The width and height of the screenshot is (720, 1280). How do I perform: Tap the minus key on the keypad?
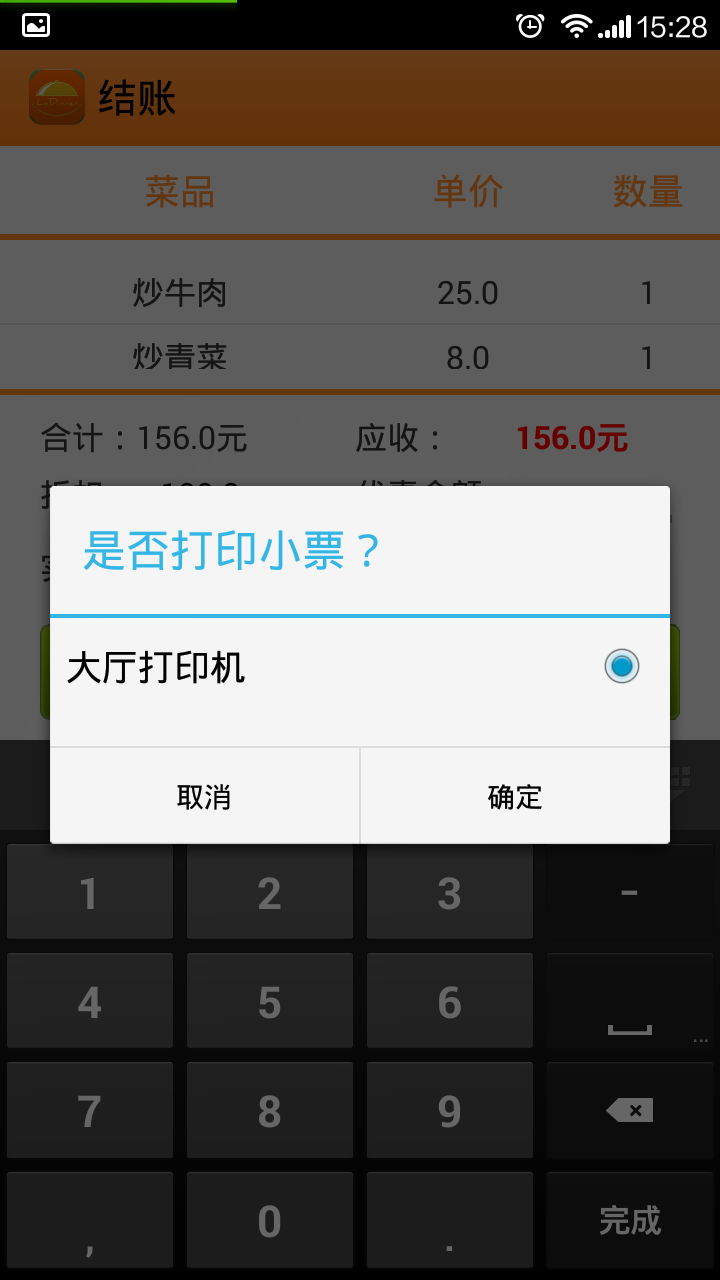[629, 890]
